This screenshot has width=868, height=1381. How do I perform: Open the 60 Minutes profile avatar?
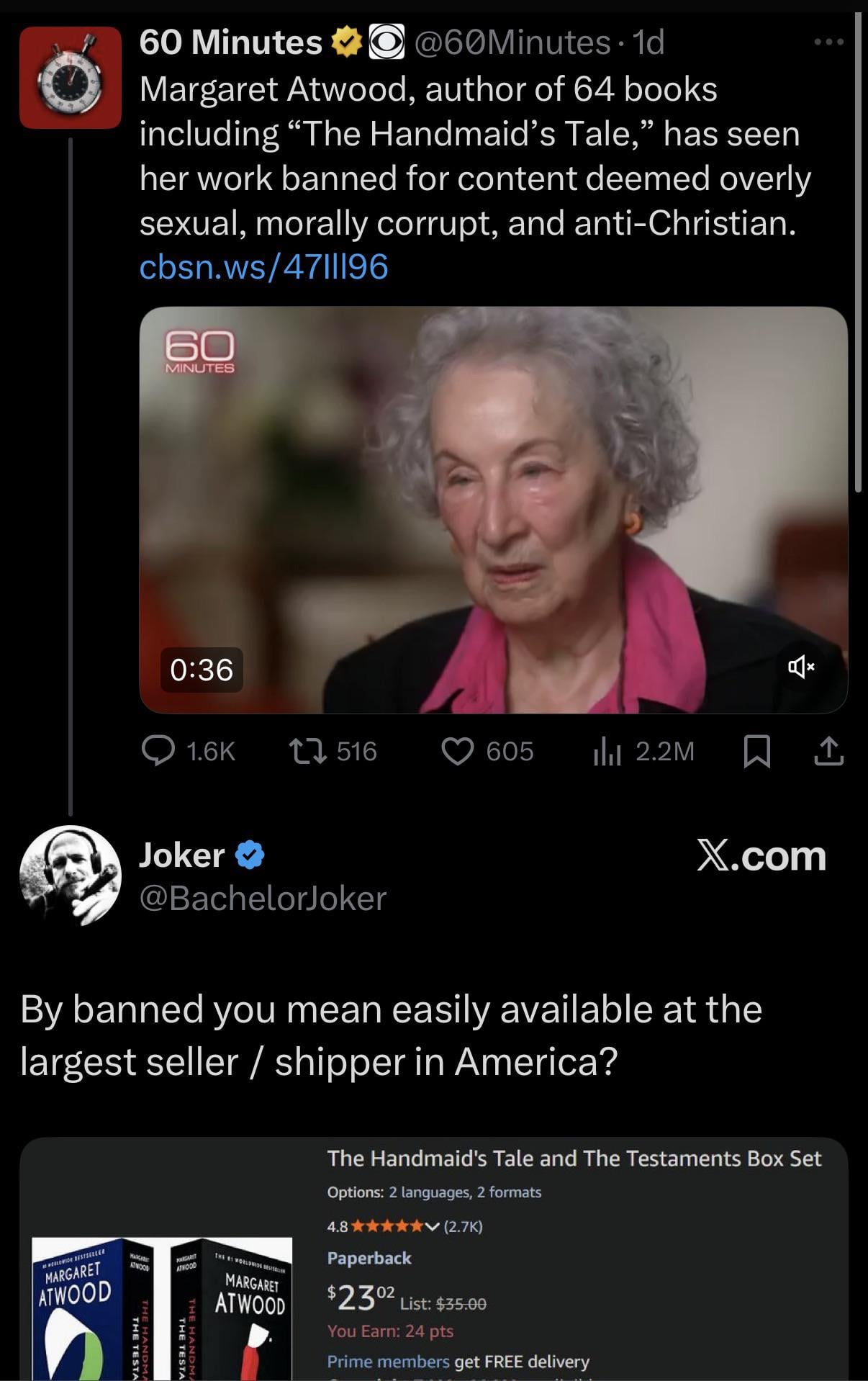point(70,78)
